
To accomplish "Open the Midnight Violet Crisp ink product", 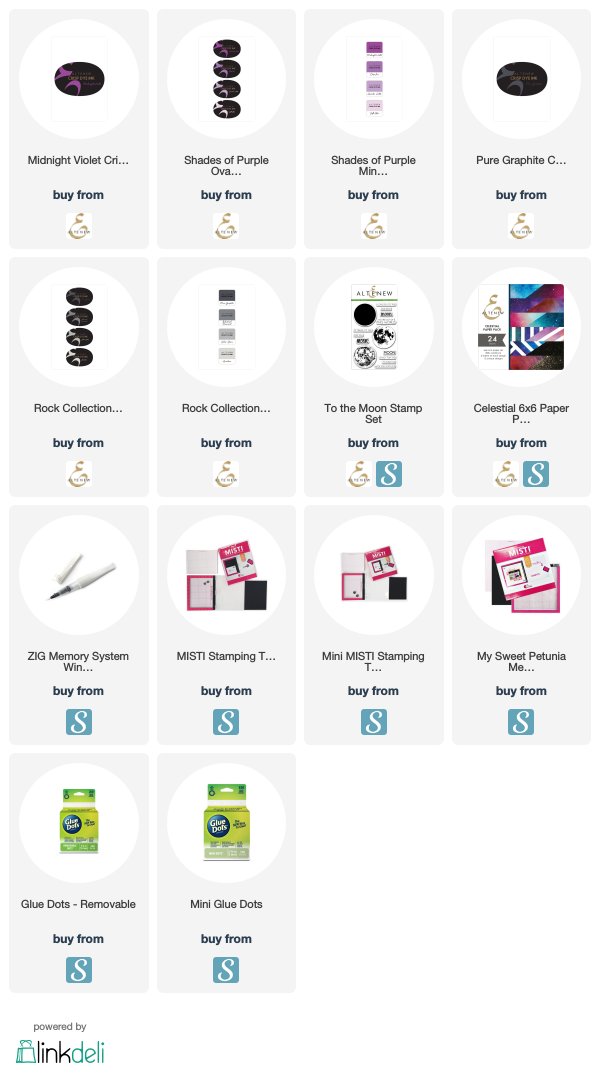I will tap(78, 79).
